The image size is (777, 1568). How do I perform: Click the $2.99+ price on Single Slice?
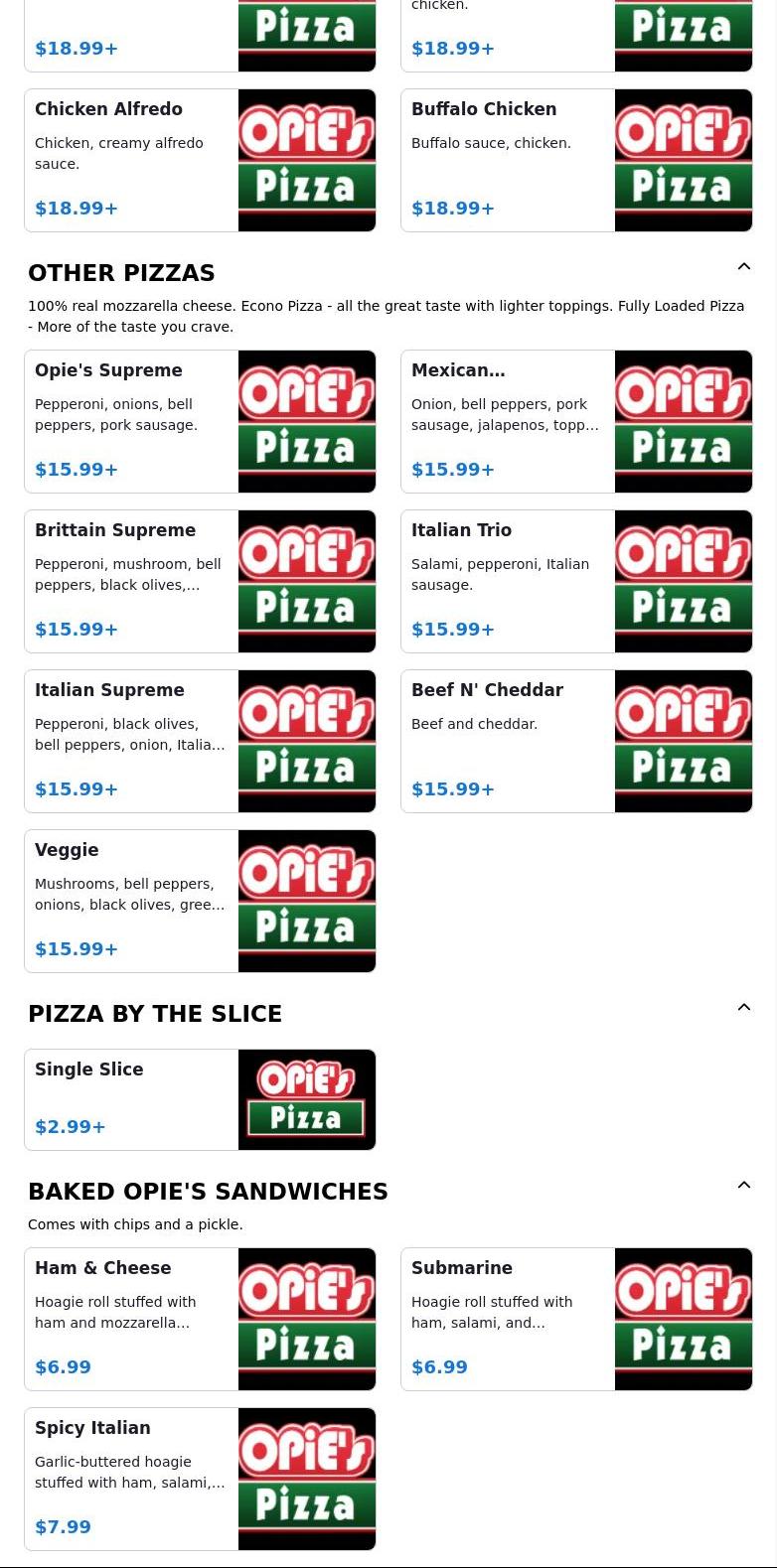70,1127
